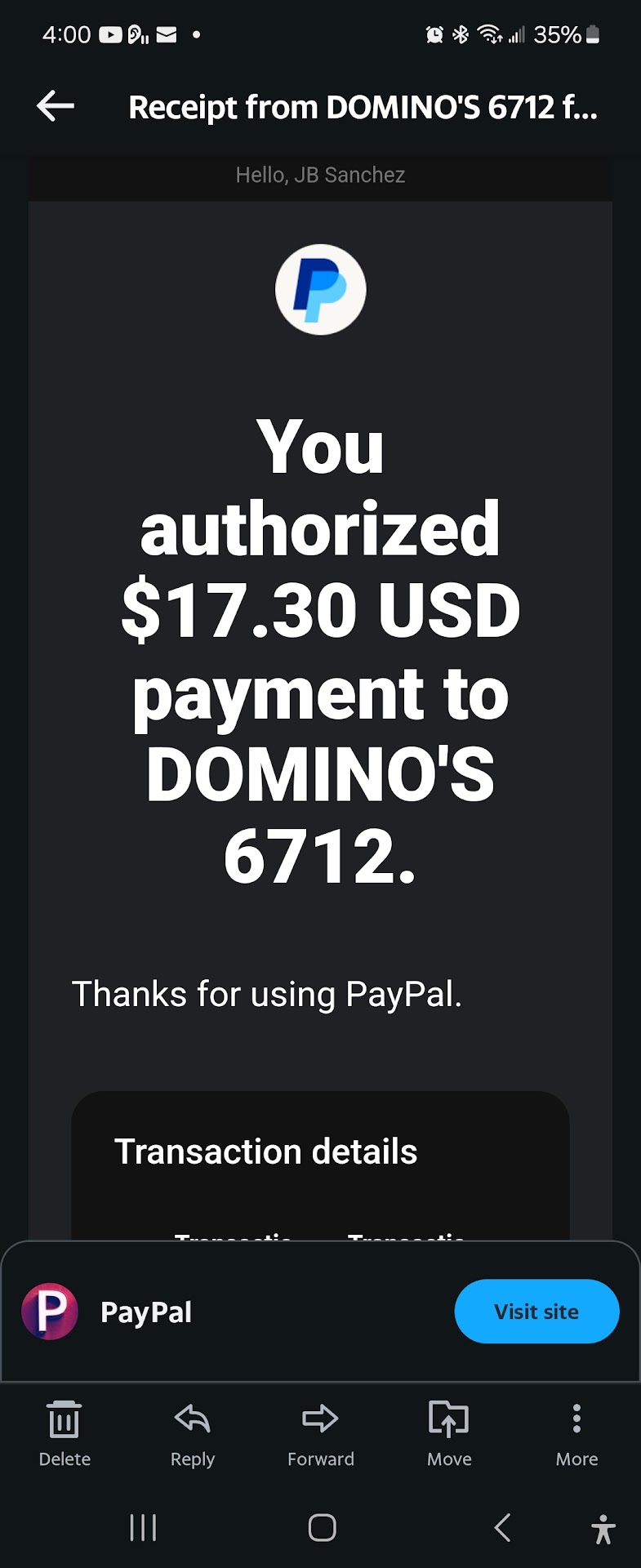Delete this PayPal receipt email
Viewport: 641px width, 1568px height.
tap(65, 1433)
